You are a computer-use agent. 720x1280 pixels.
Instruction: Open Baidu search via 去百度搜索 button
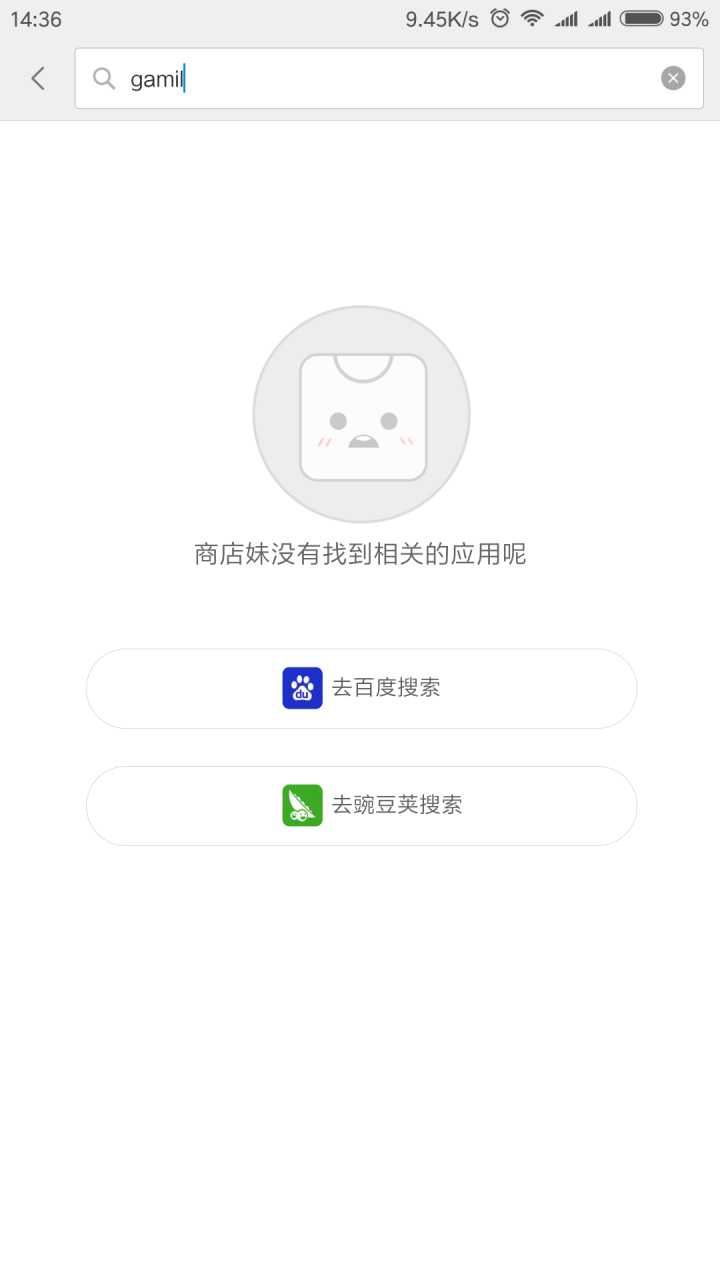click(x=361, y=687)
